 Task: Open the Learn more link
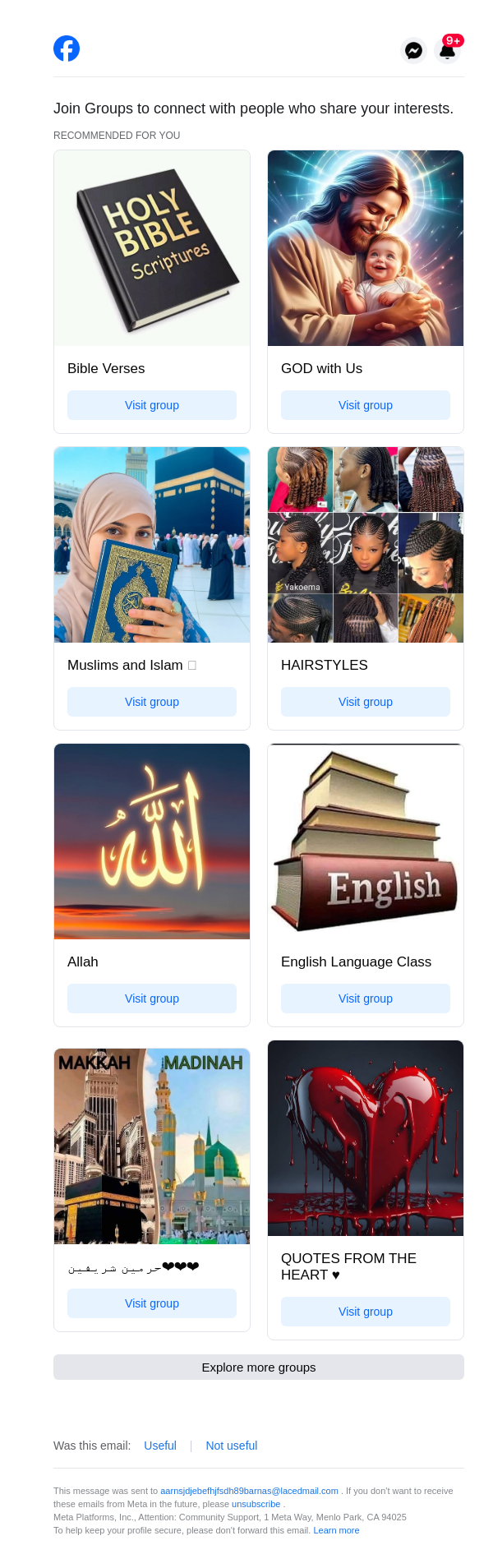click(x=336, y=1530)
